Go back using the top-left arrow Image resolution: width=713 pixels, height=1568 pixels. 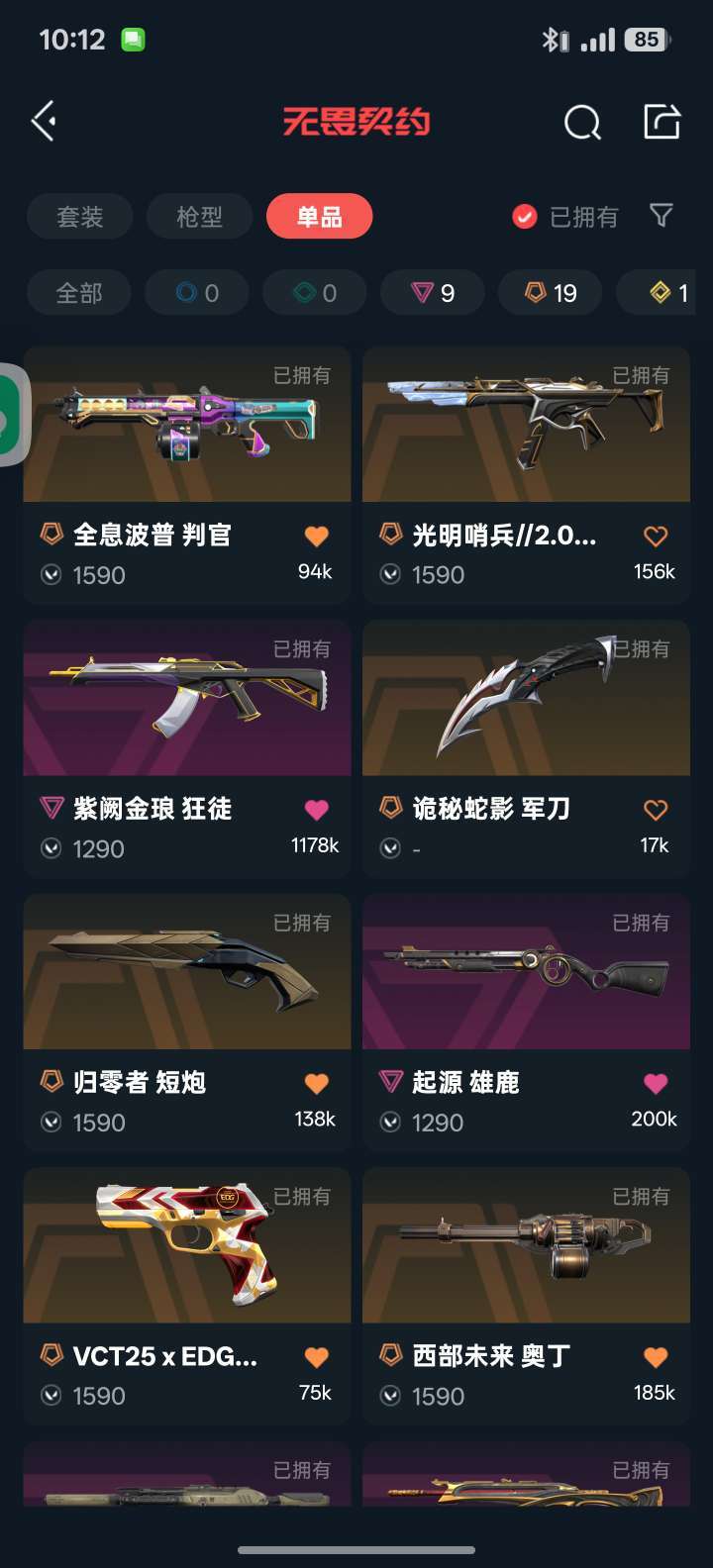(44, 122)
